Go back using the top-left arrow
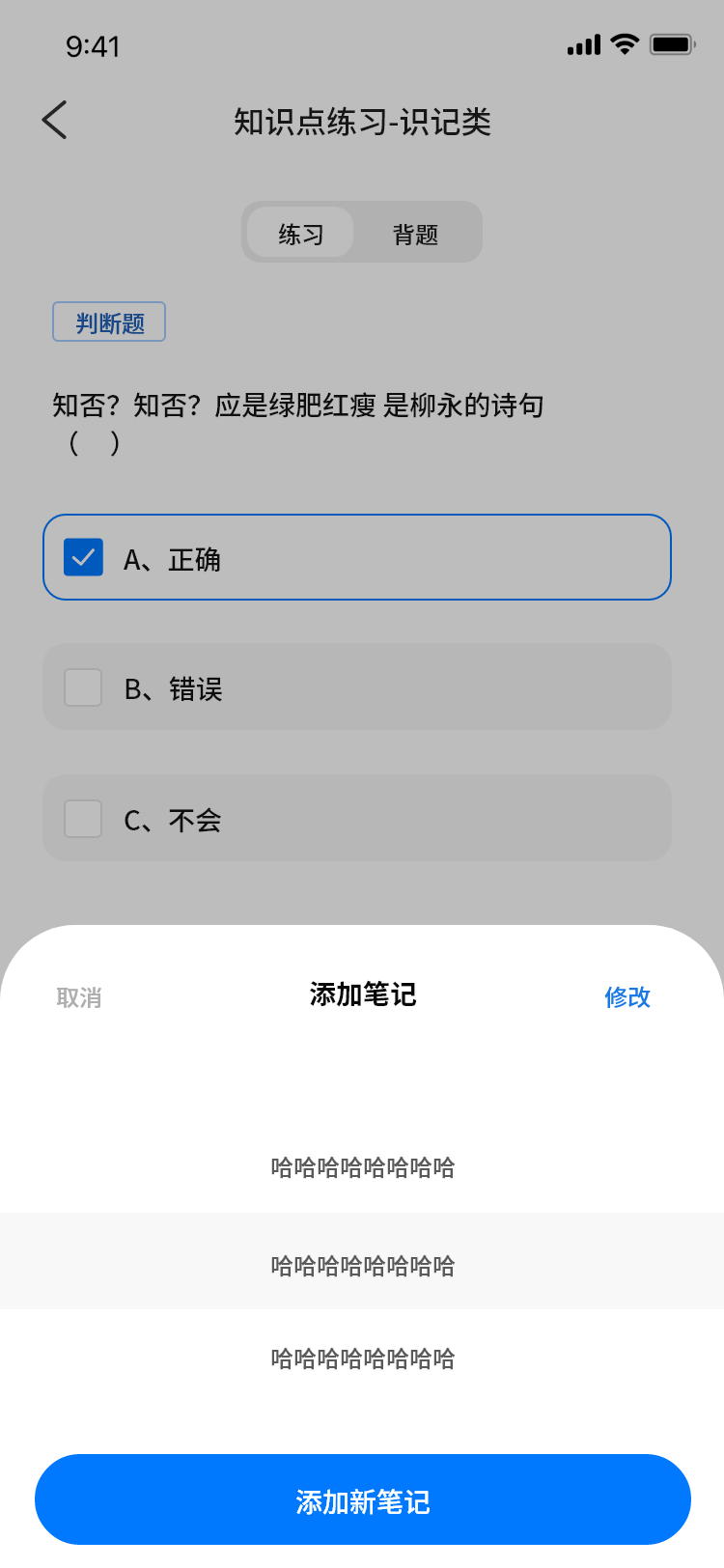This screenshot has width=724, height=1568. click(55, 121)
